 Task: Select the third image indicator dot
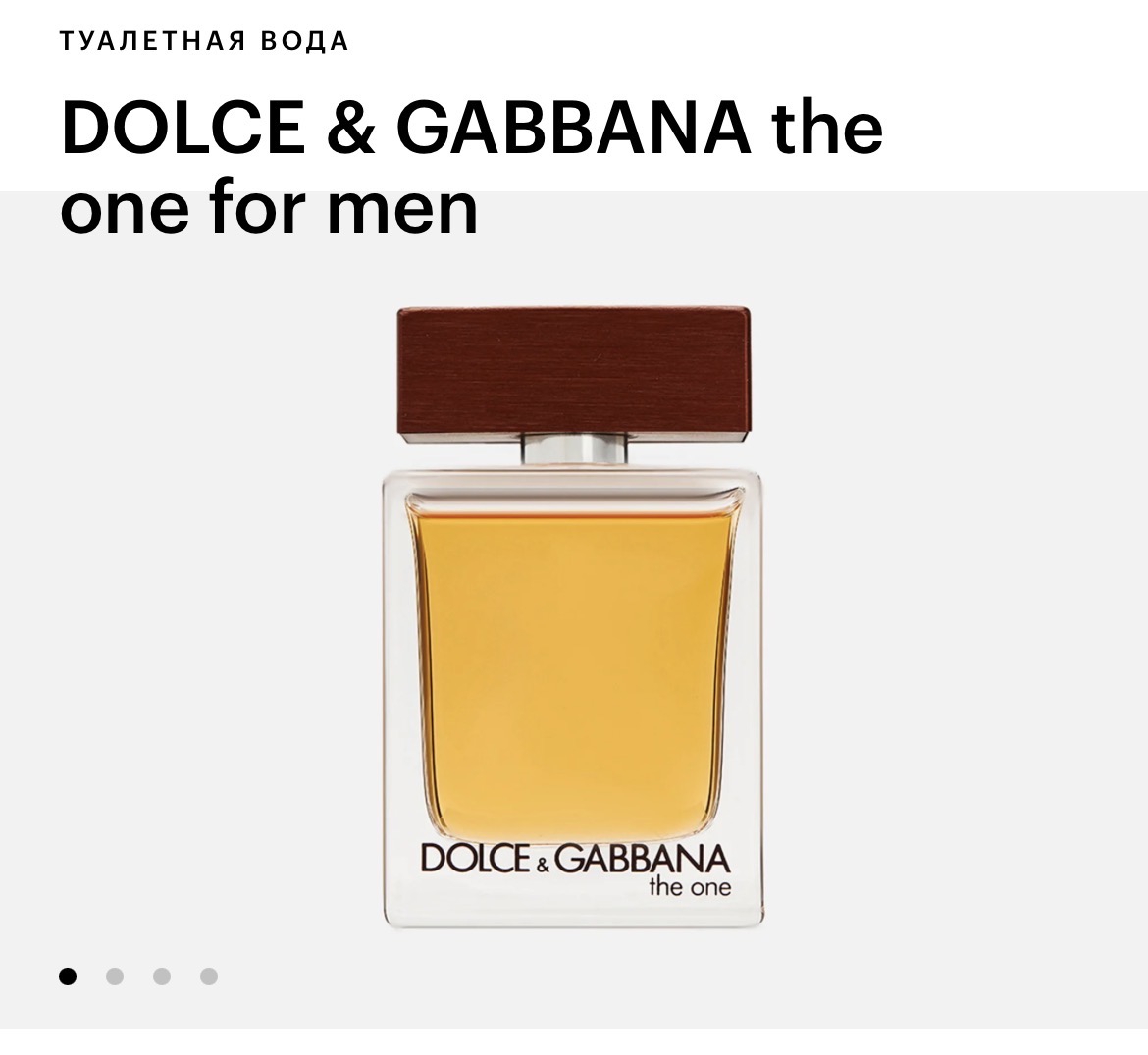(x=162, y=976)
